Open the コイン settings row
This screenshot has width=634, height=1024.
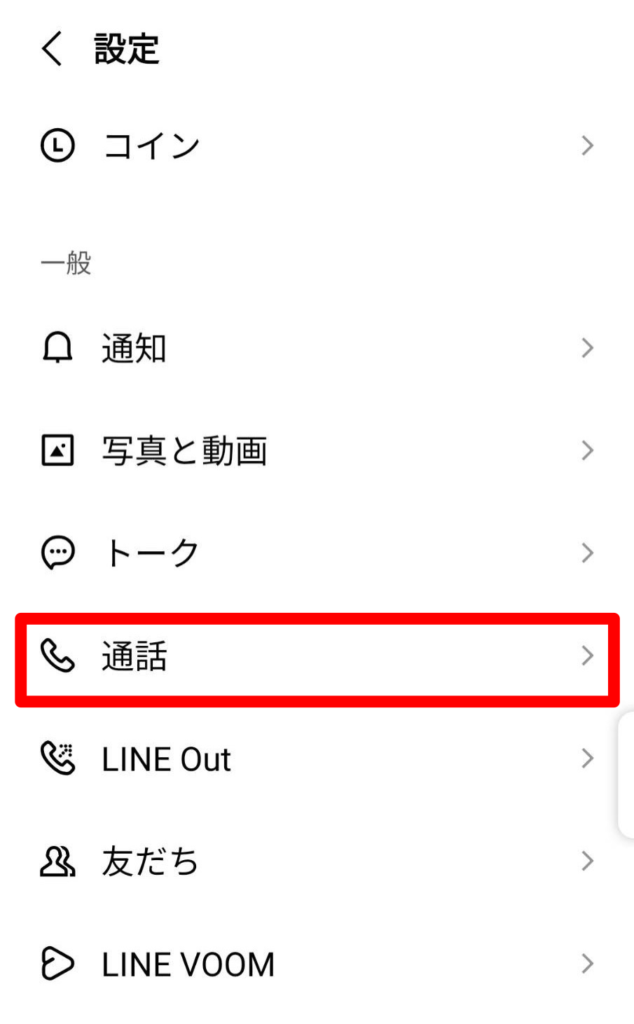317,145
